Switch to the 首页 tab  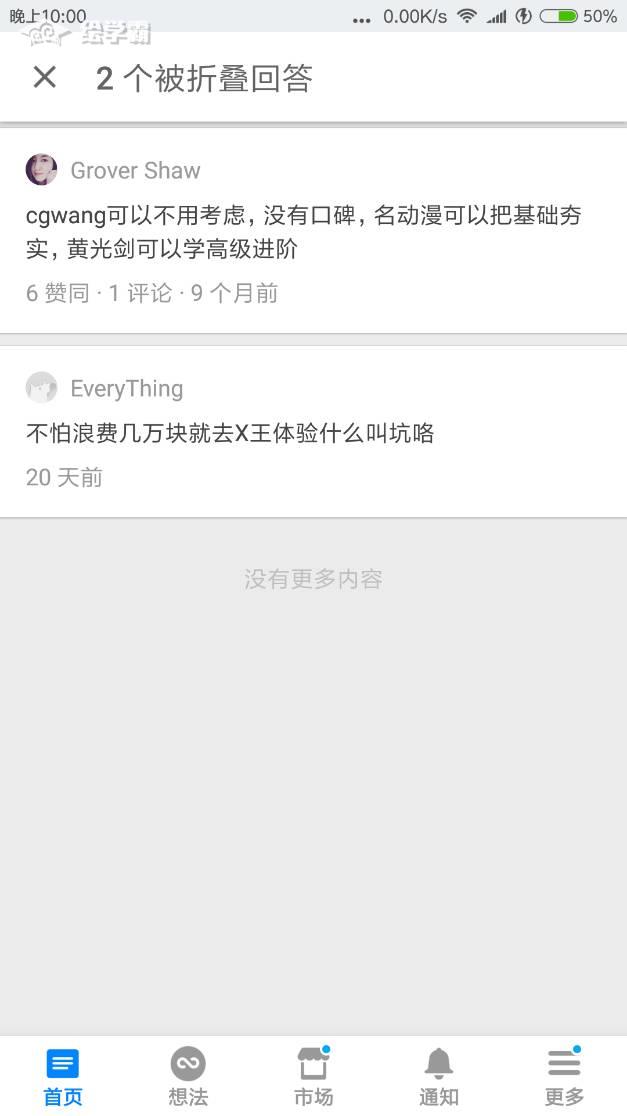pyautogui.click(x=62, y=1076)
